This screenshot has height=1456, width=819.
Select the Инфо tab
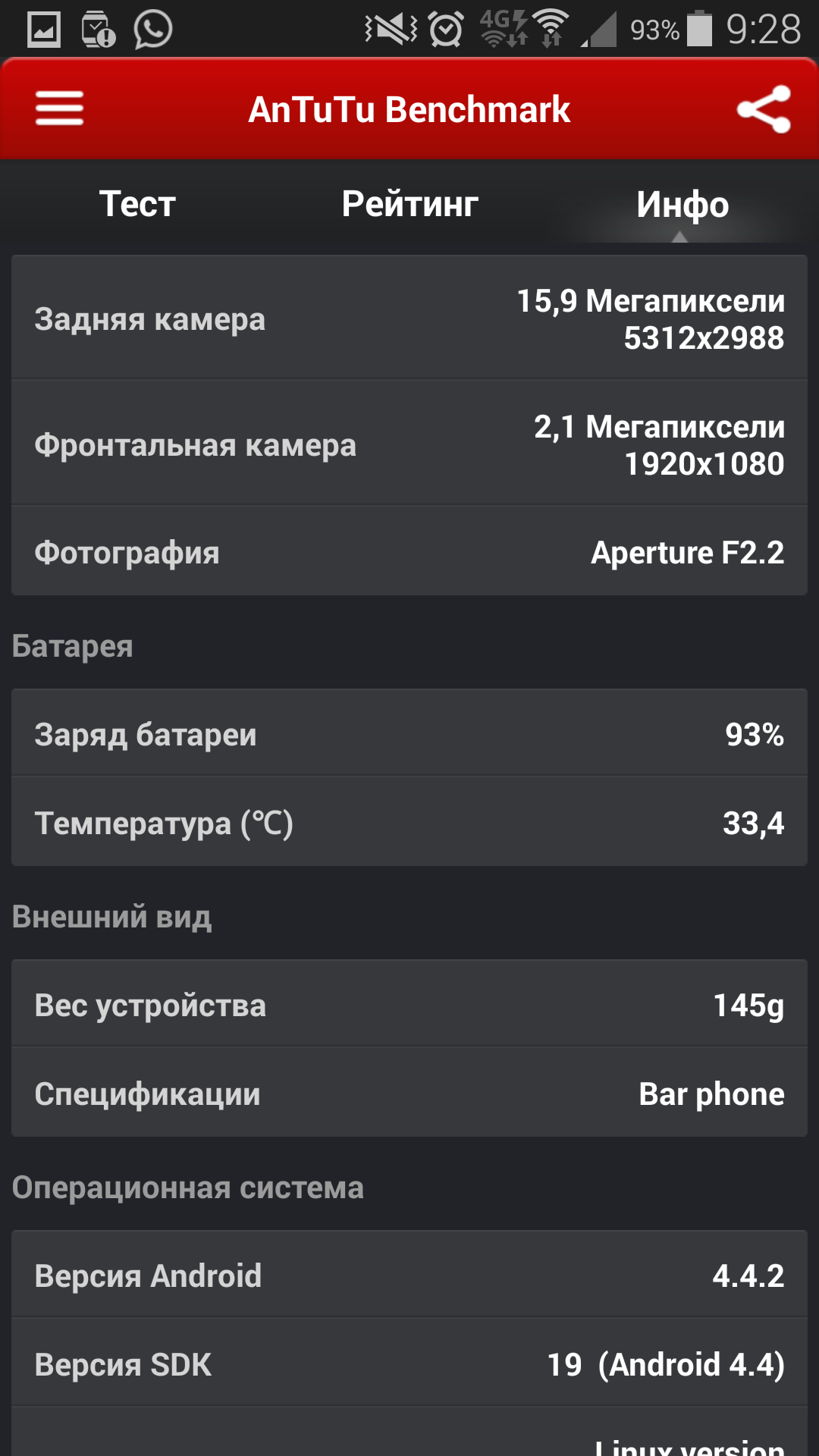682,205
